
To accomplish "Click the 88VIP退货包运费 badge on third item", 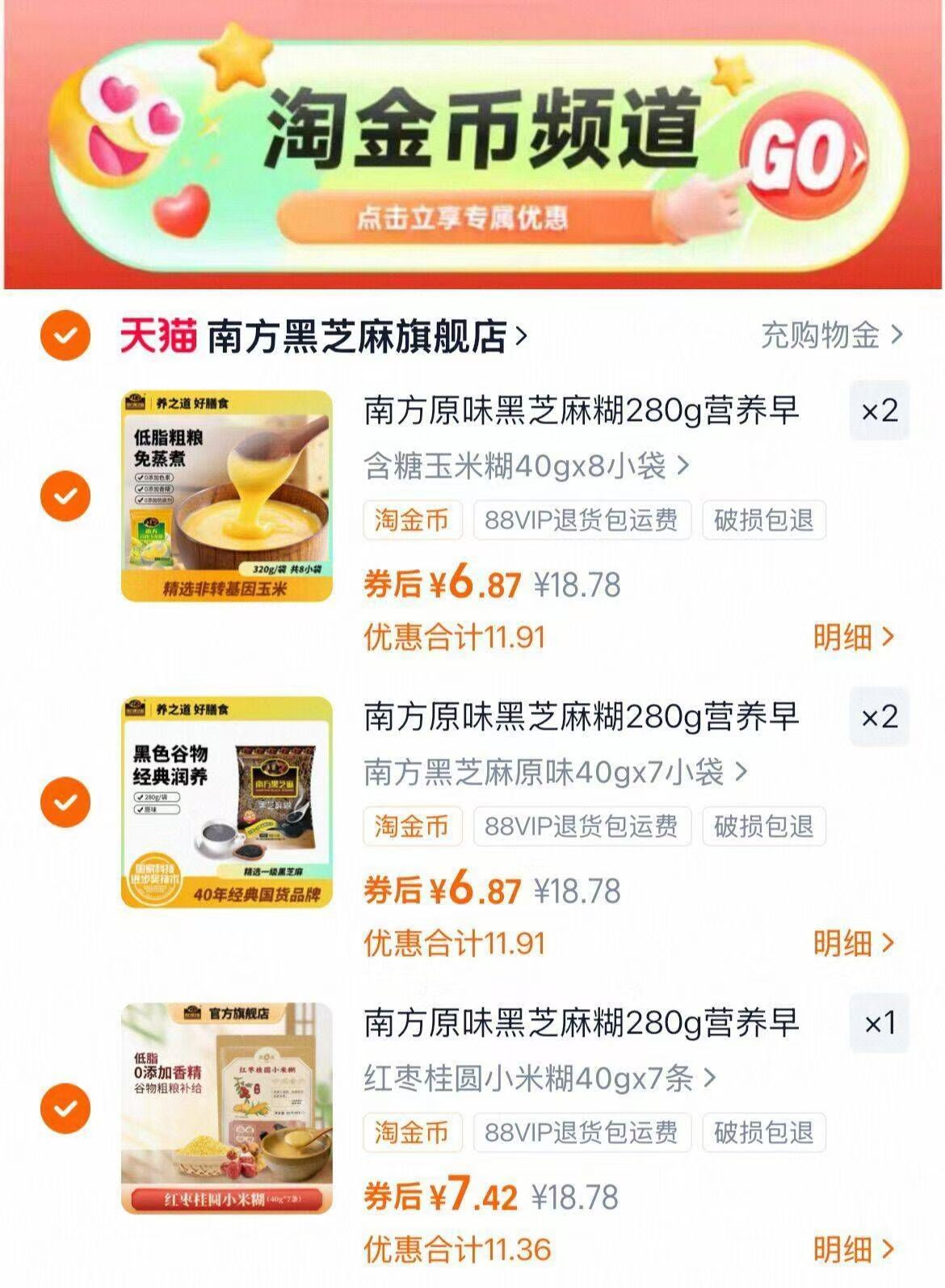I will tap(580, 1134).
